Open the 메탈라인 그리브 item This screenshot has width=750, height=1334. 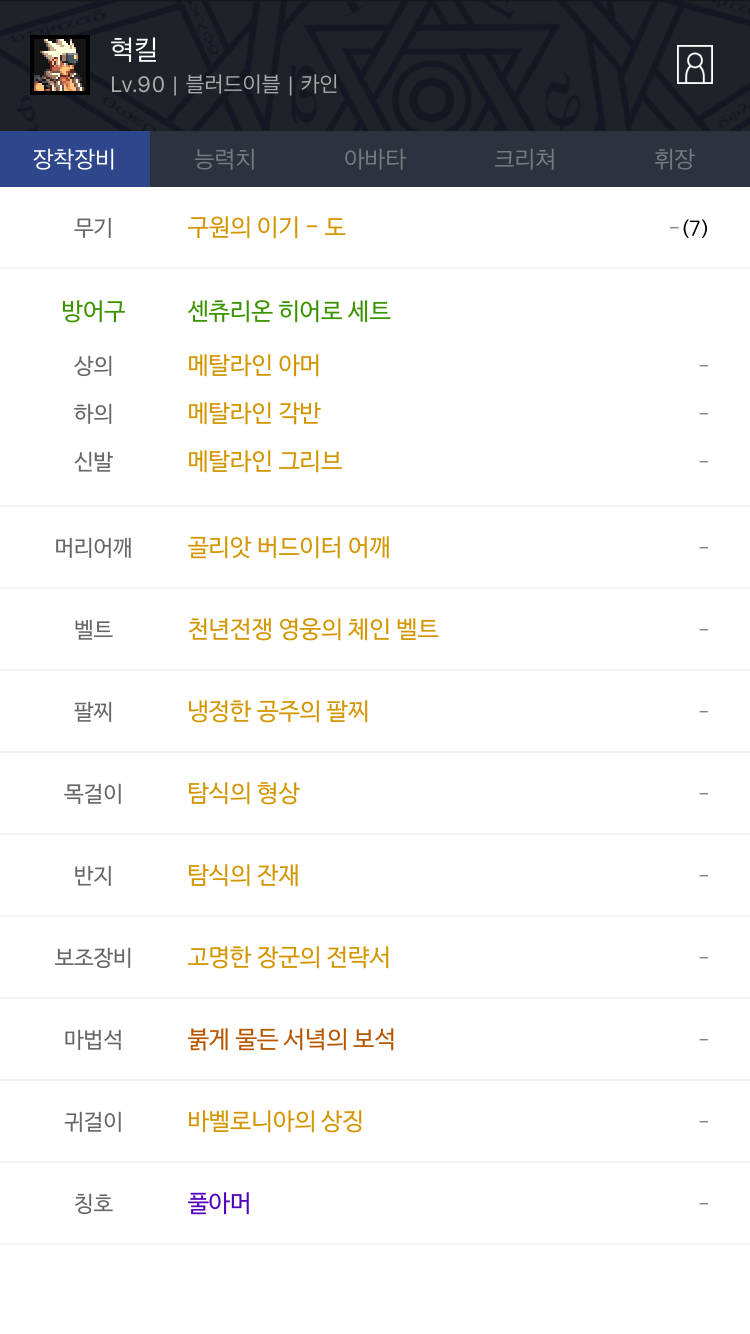(x=265, y=461)
